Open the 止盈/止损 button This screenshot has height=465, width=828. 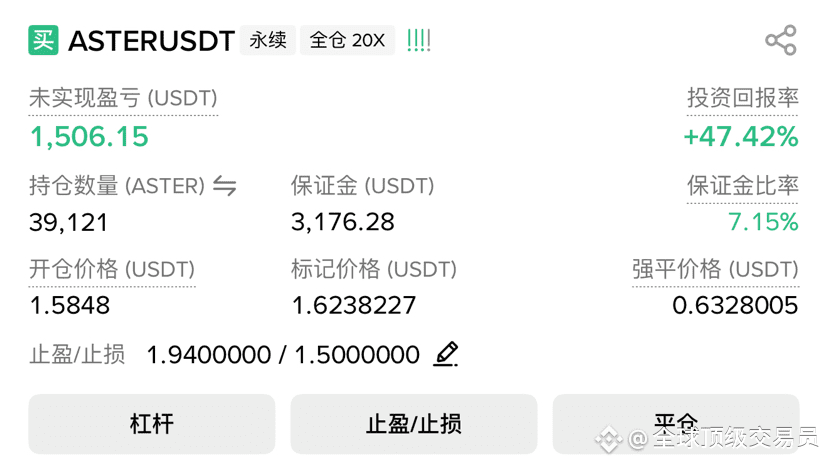pos(413,423)
